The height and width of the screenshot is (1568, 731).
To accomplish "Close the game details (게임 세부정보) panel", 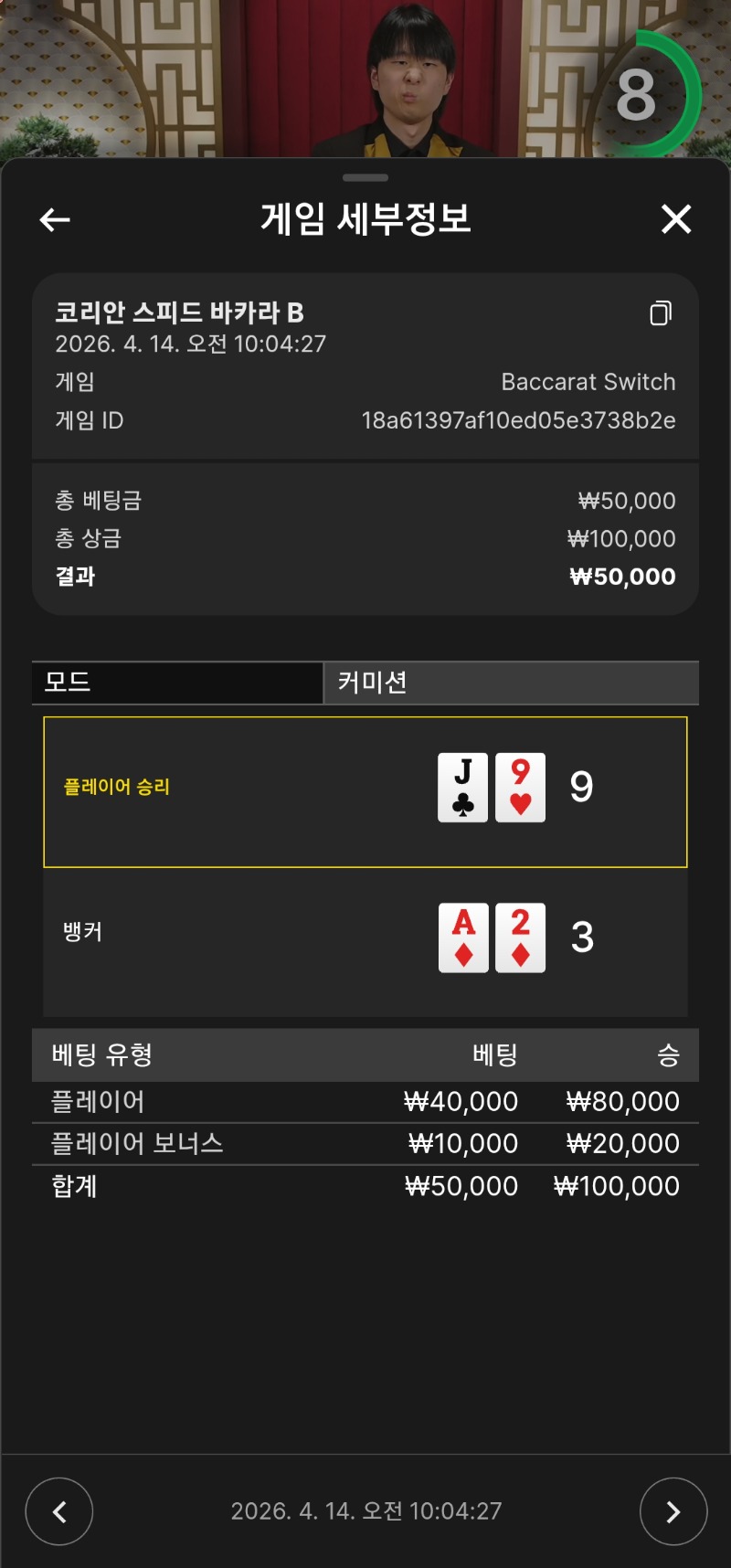I will coord(675,219).
